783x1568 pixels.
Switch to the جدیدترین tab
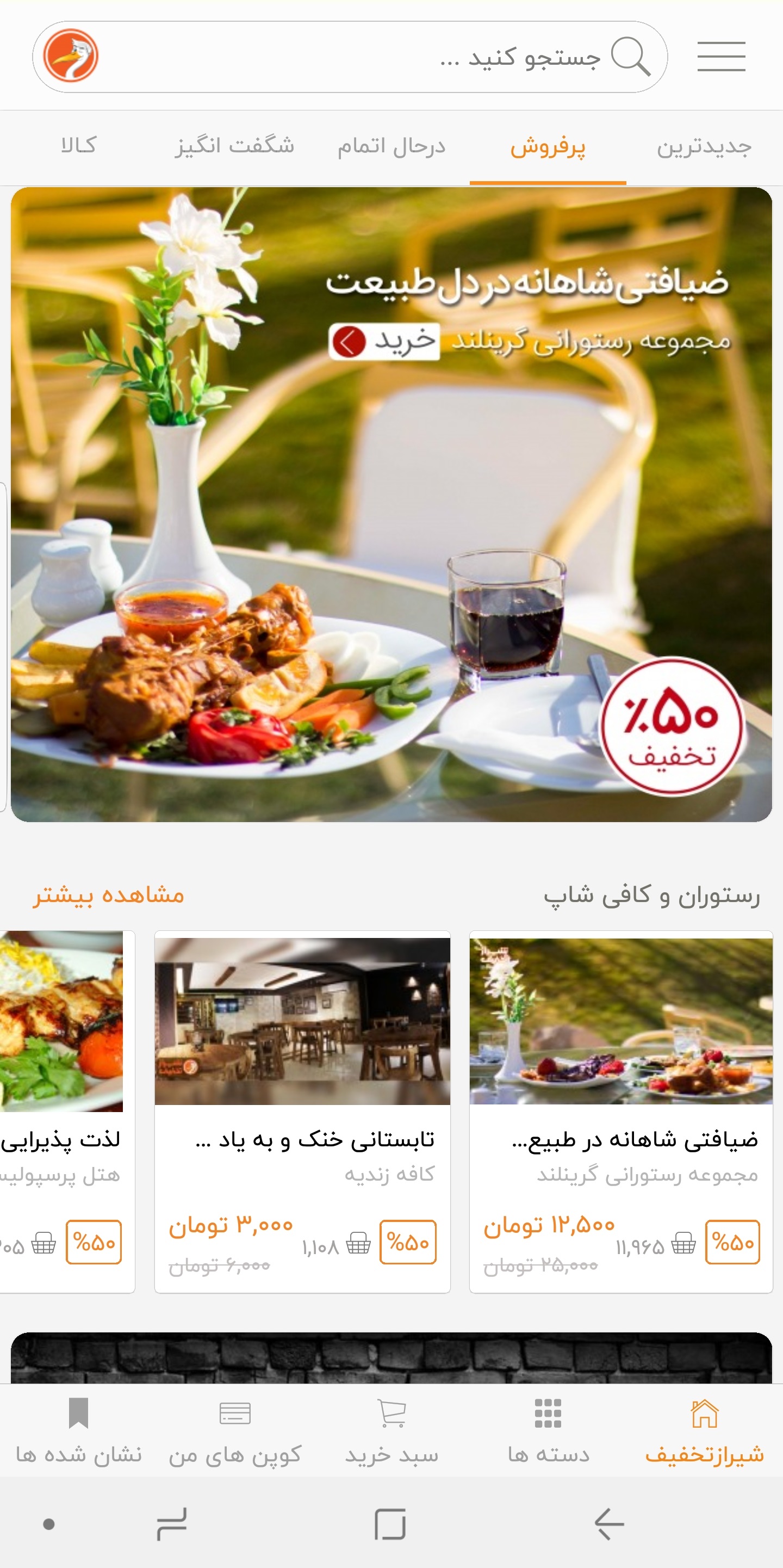(704, 147)
